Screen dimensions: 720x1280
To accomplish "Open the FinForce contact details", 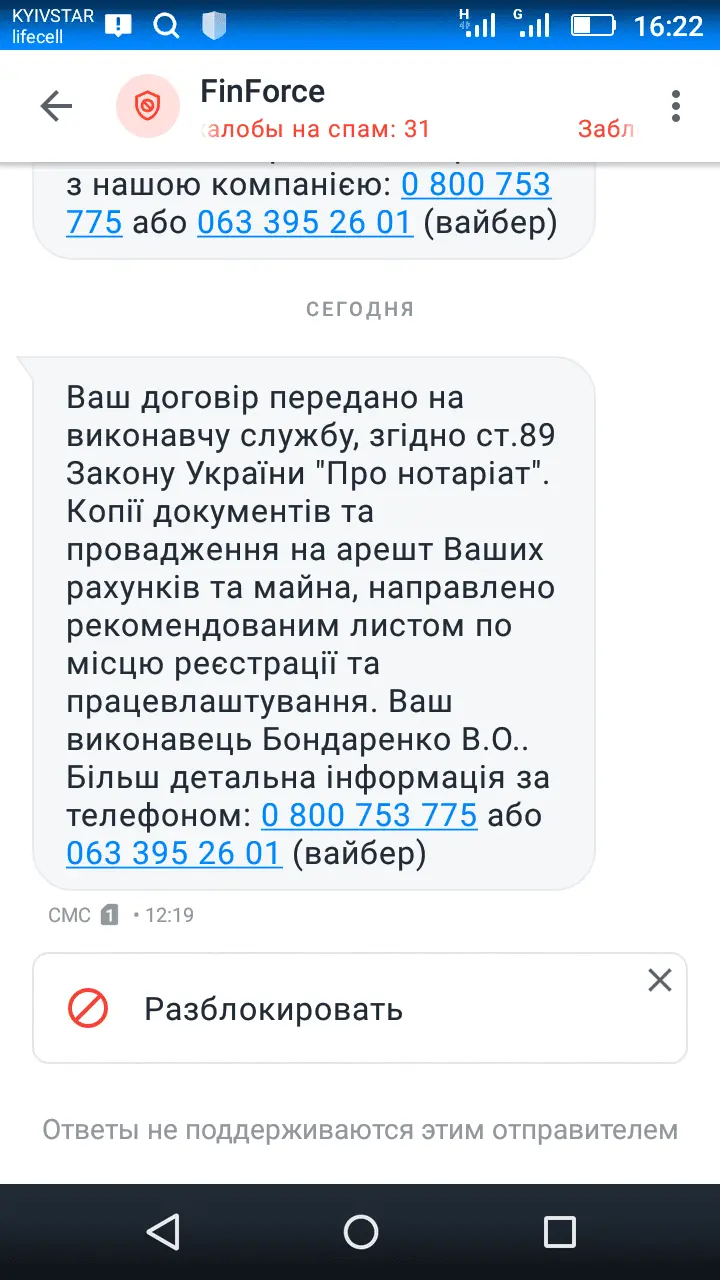I will click(262, 92).
